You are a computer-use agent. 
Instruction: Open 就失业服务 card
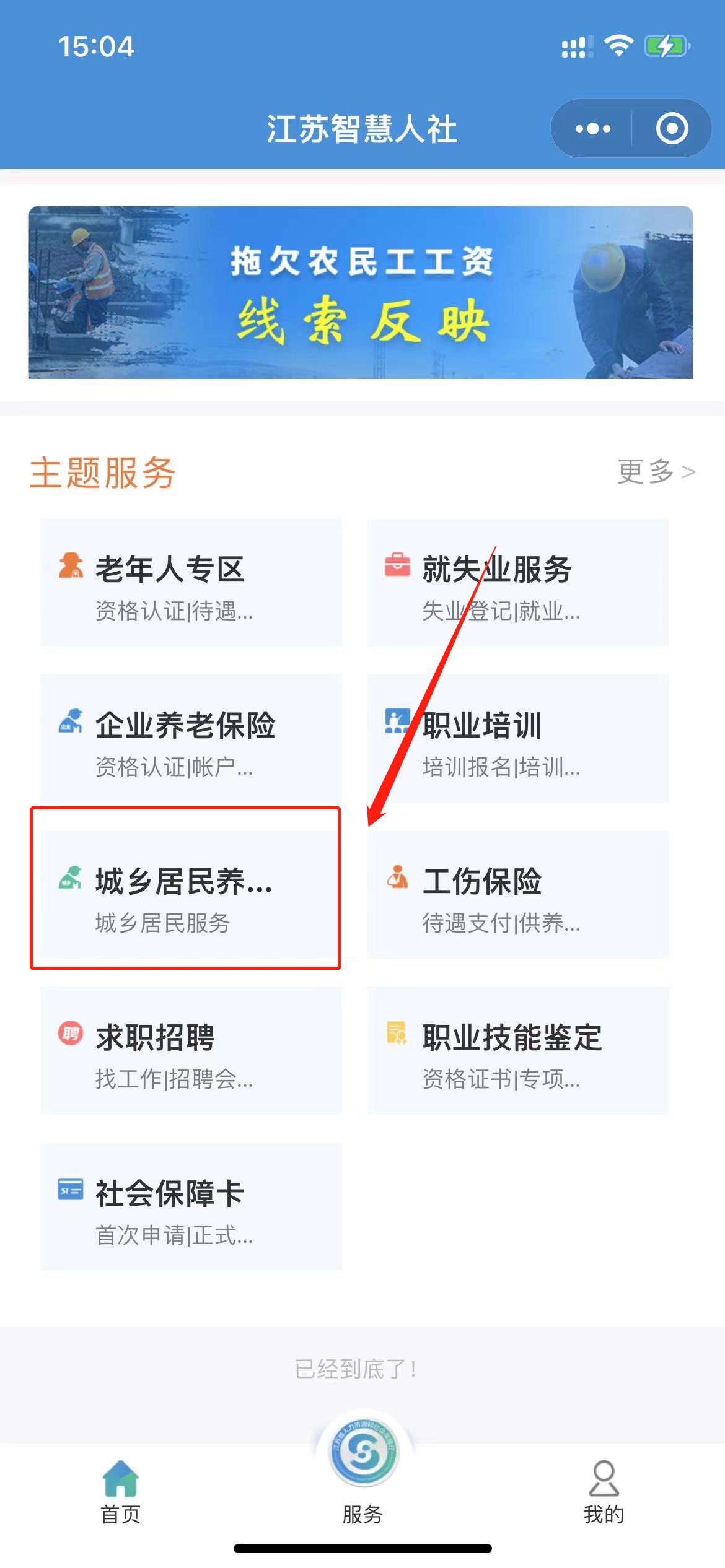(518, 583)
